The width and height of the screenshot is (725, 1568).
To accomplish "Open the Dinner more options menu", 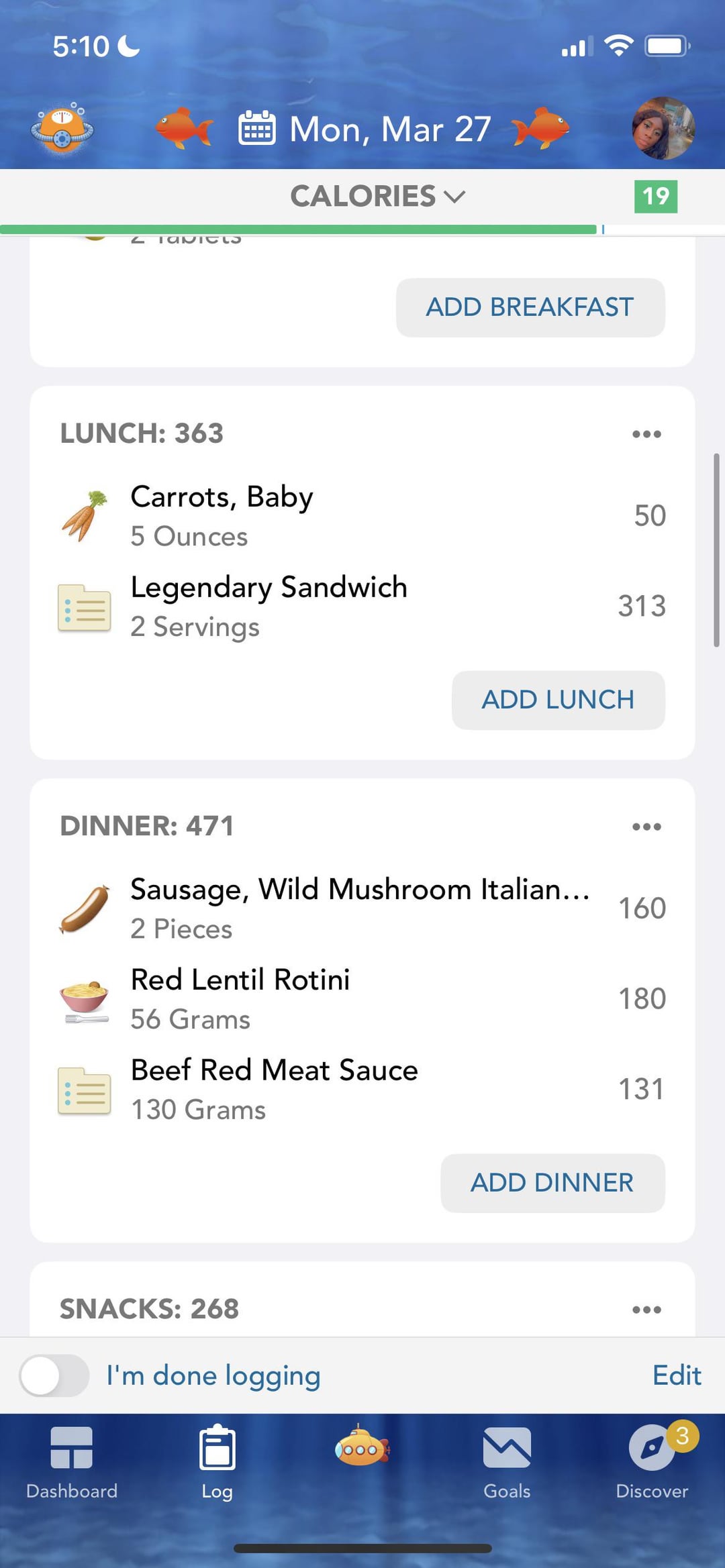I will coord(646,827).
